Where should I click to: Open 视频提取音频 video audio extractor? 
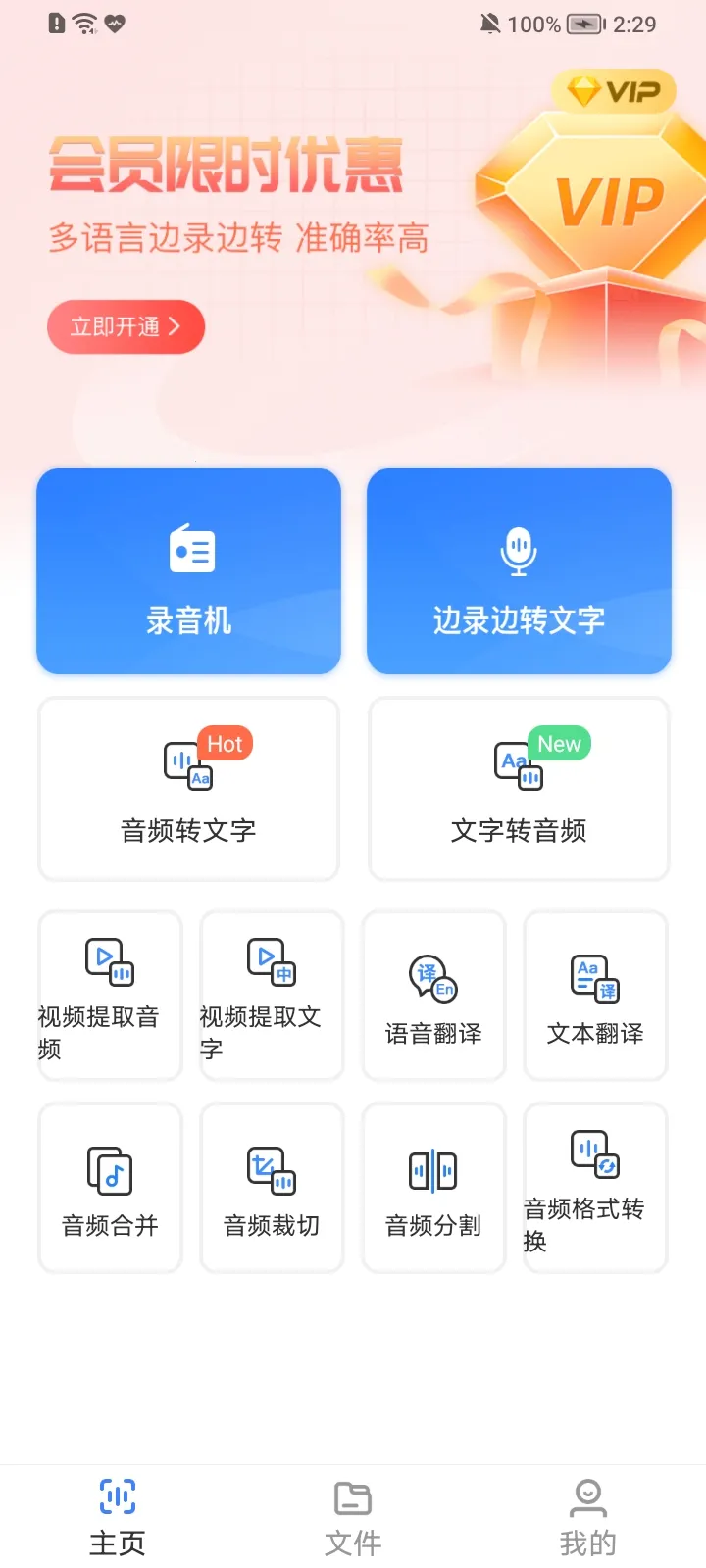[x=109, y=996]
